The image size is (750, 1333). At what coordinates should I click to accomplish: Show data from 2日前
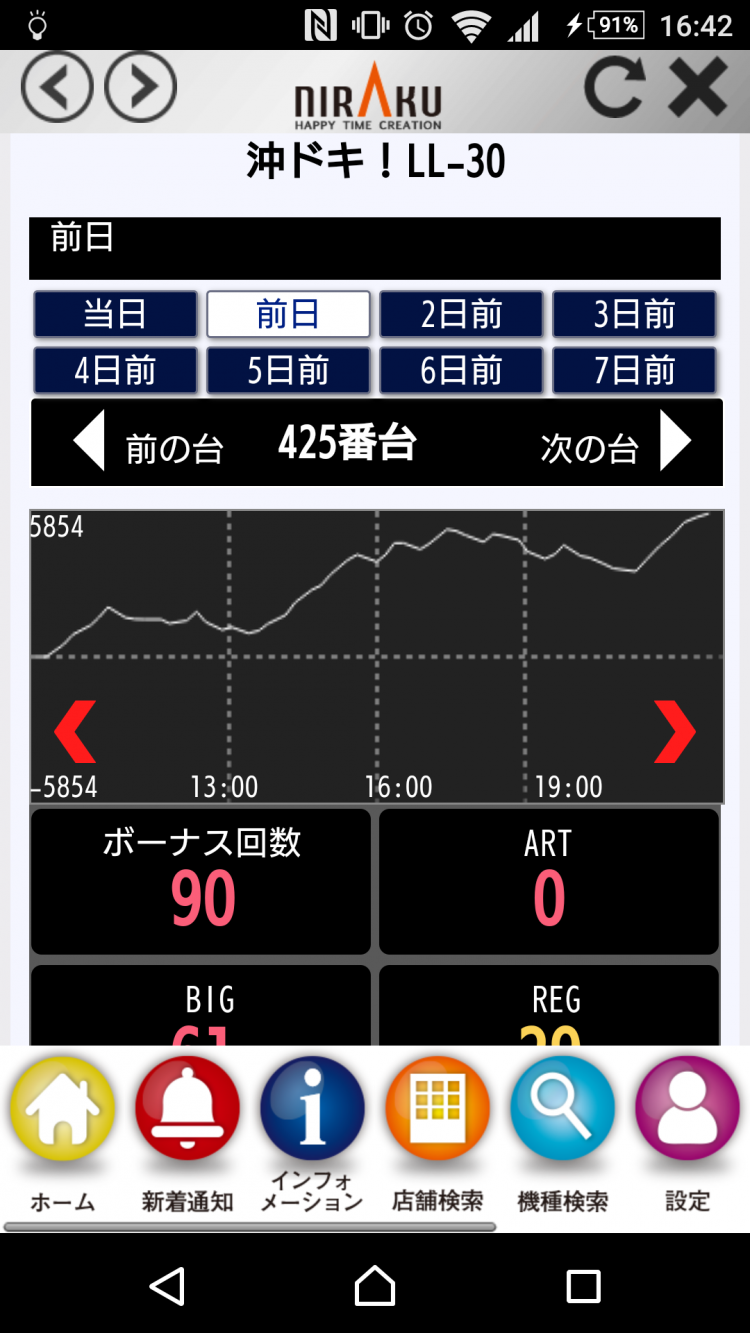coord(461,315)
